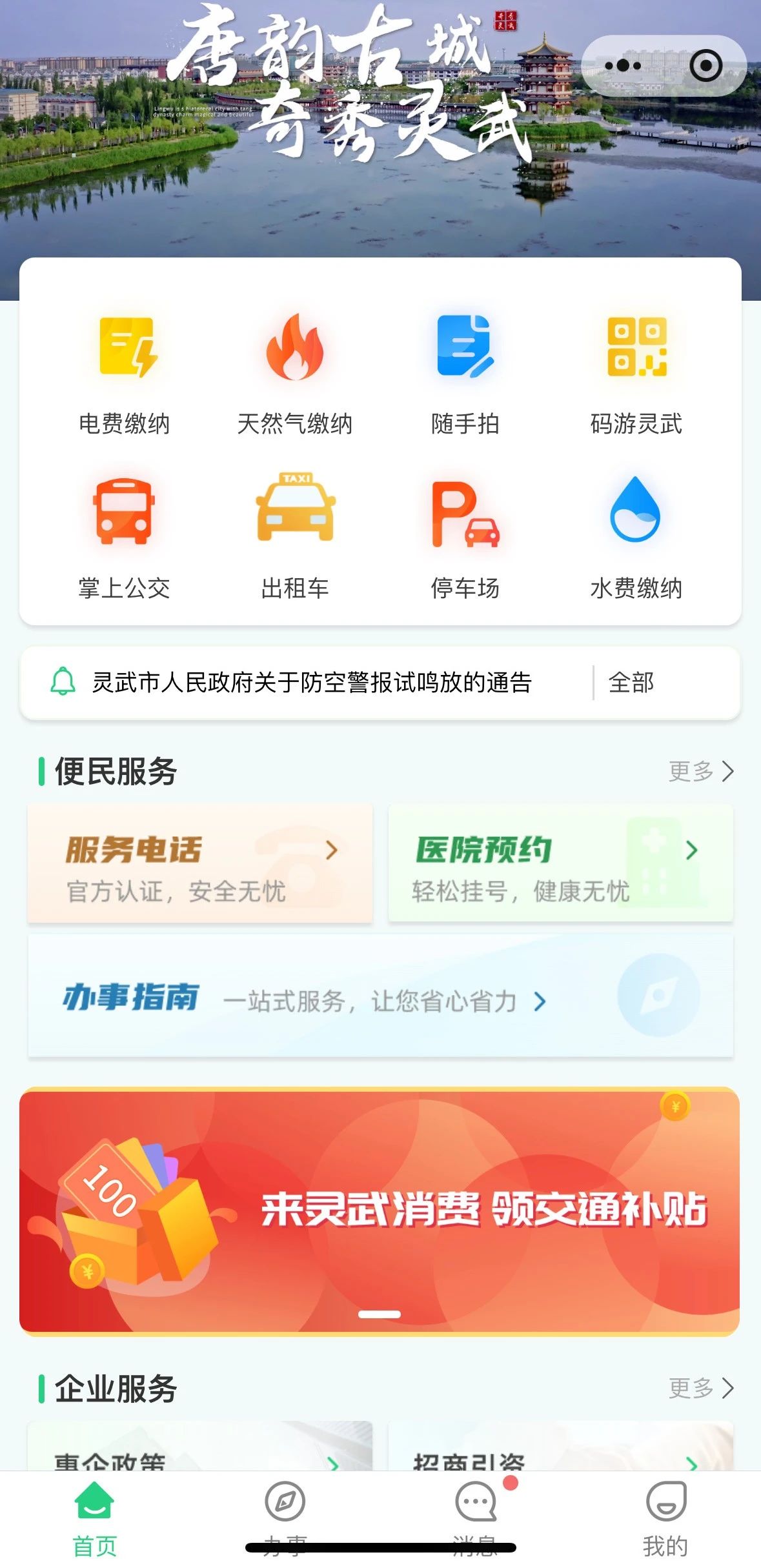This screenshot has width=761, height=1568.
Task: Open the 领交通补贴 promotion banner
Action: tap(380, 1210)
